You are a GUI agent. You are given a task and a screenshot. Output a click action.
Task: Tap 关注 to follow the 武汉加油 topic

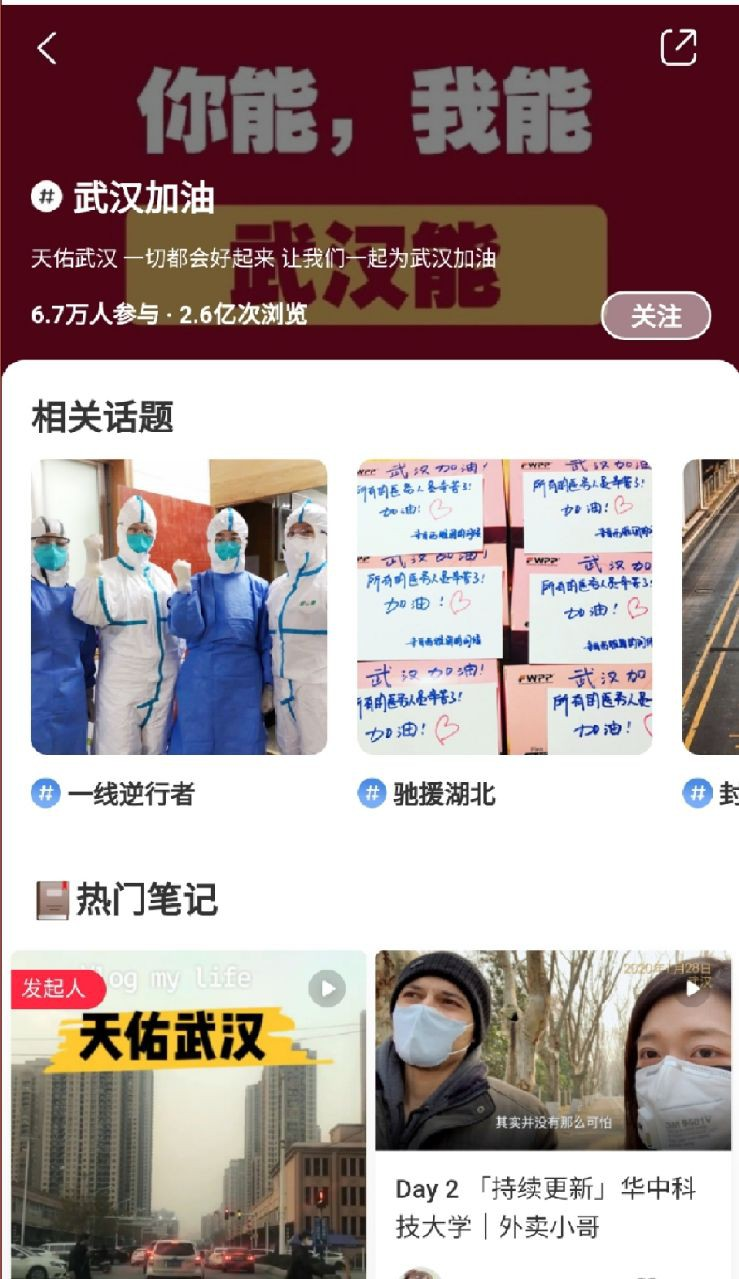tap(656, 316)
